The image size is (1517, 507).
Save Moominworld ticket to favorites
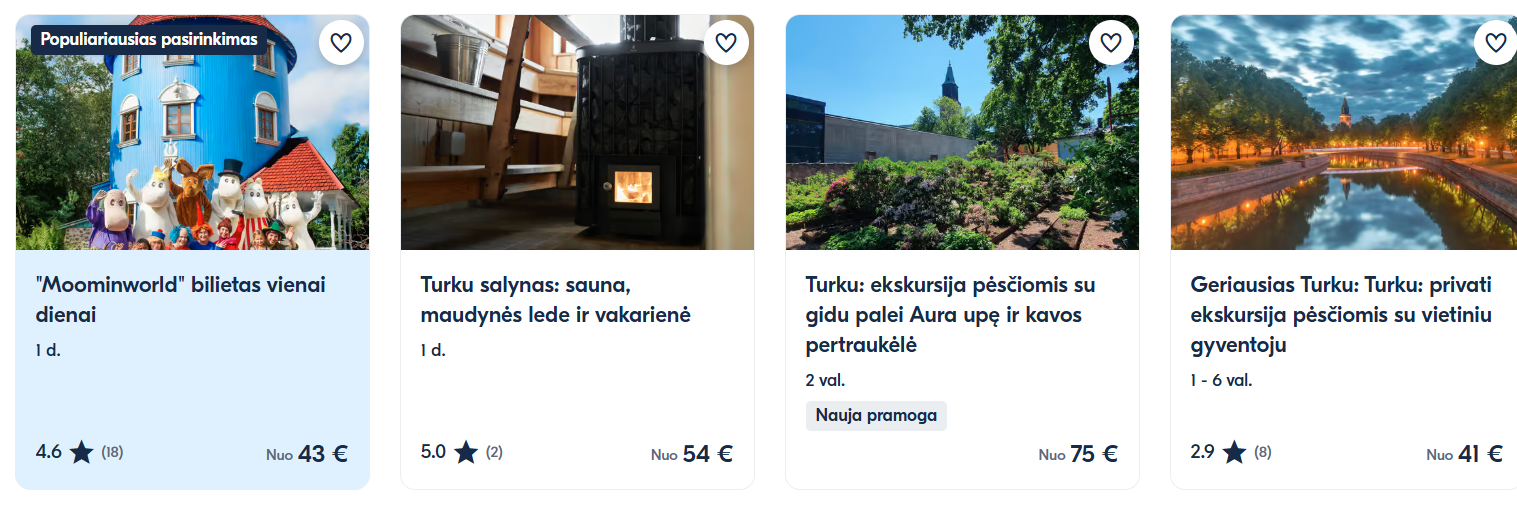[x=341, y=42]
